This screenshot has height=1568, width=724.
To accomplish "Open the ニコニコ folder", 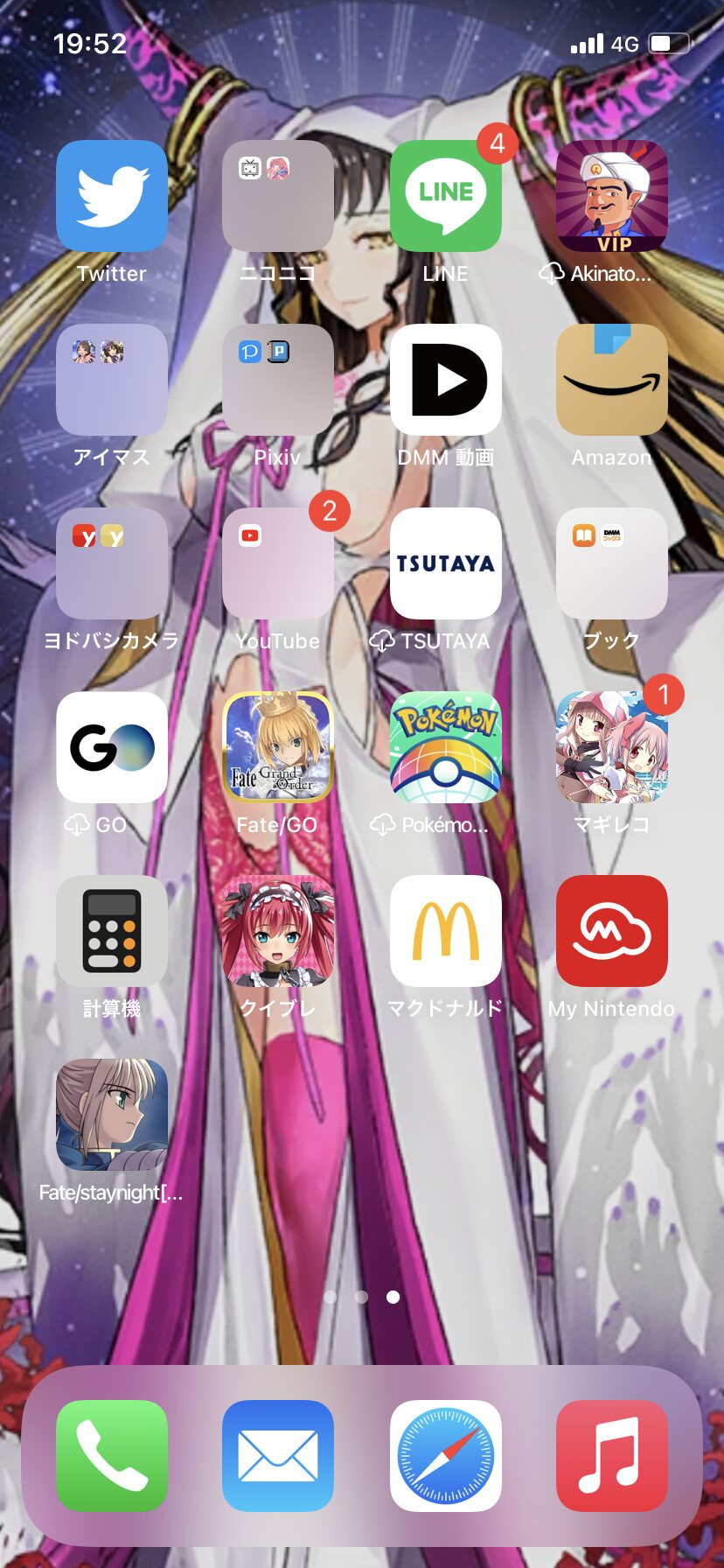I will pyautogui.click(x=278, y=196).
